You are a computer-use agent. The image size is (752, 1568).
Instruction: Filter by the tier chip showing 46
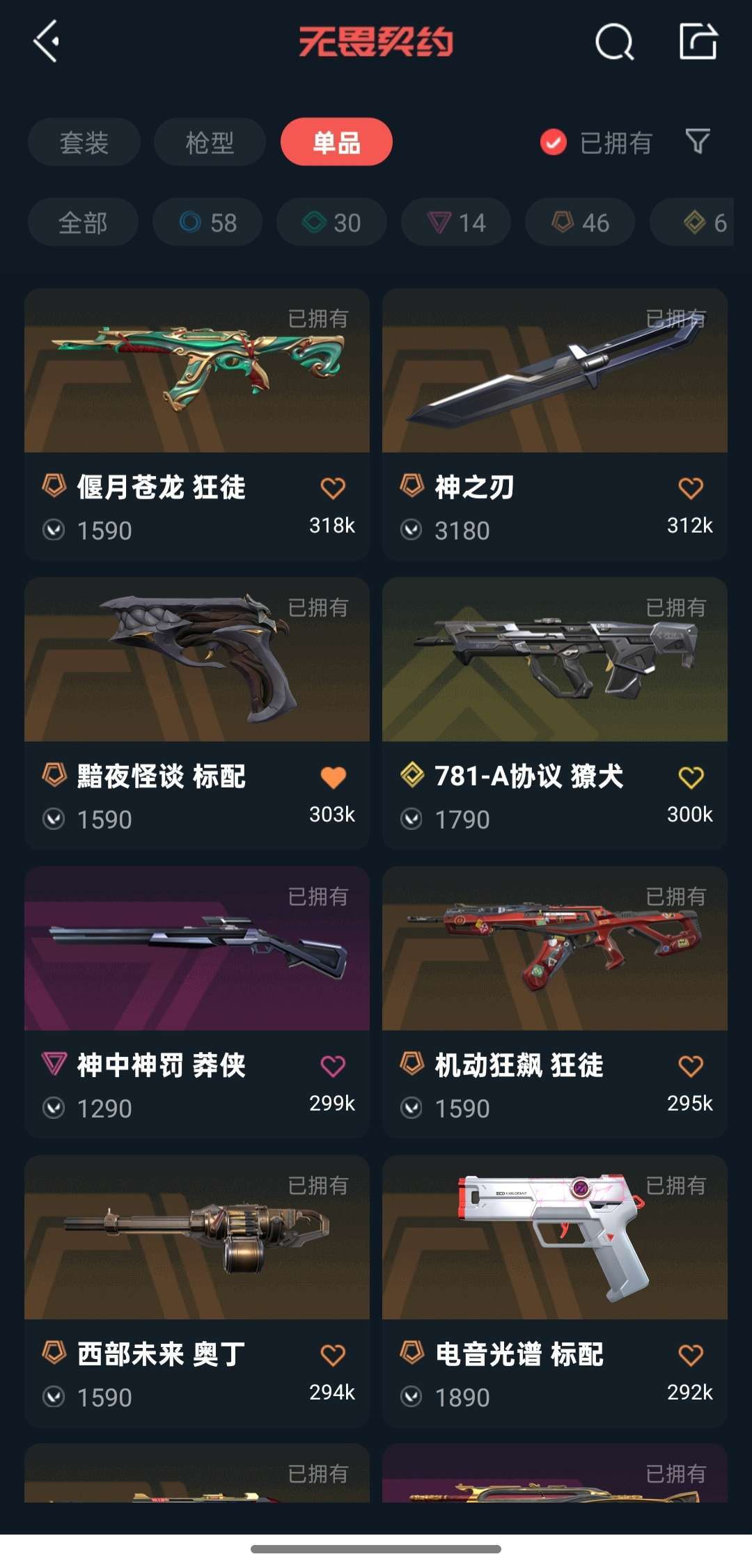pos(580,222)
